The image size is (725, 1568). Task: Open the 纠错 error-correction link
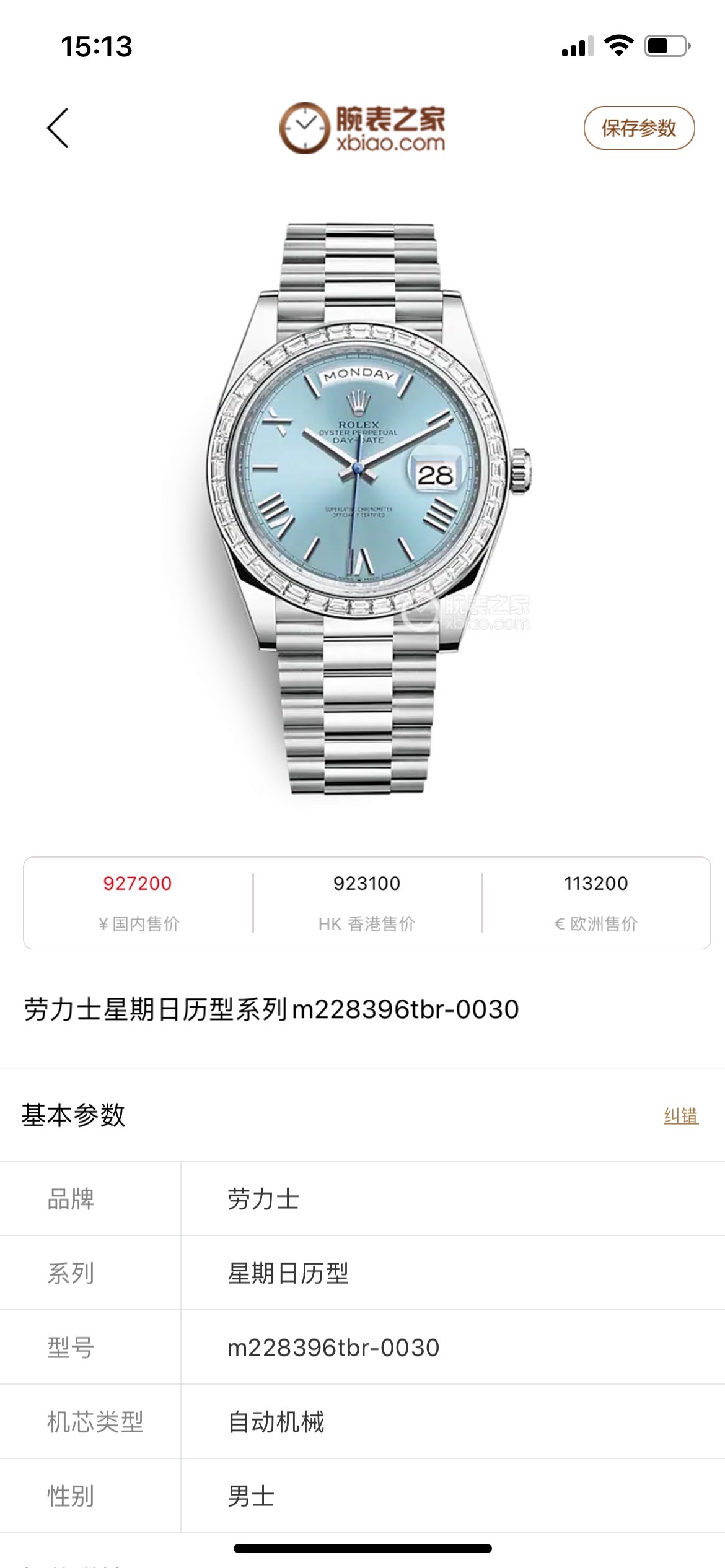[680, 1116]
